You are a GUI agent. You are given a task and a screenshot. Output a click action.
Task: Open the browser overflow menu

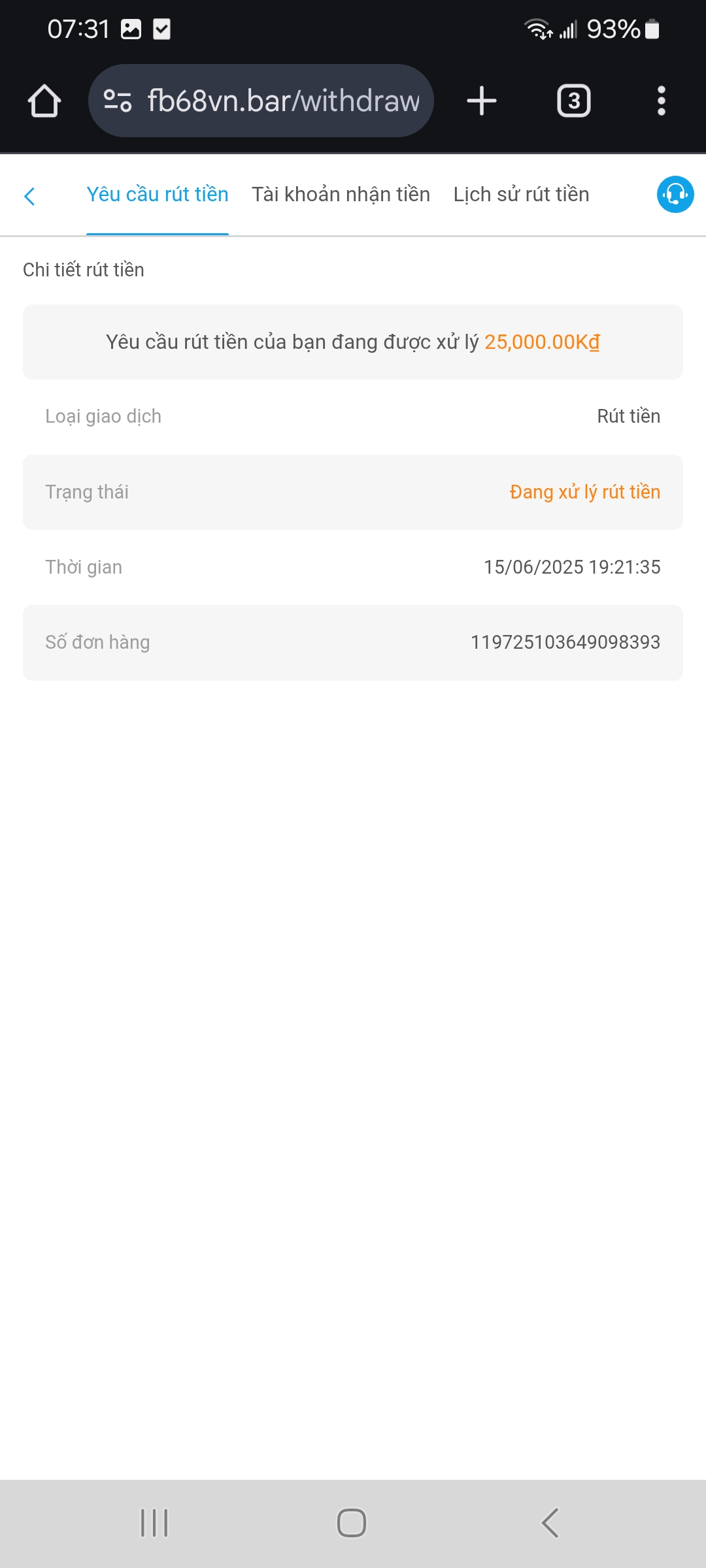(x=661, y=101)
